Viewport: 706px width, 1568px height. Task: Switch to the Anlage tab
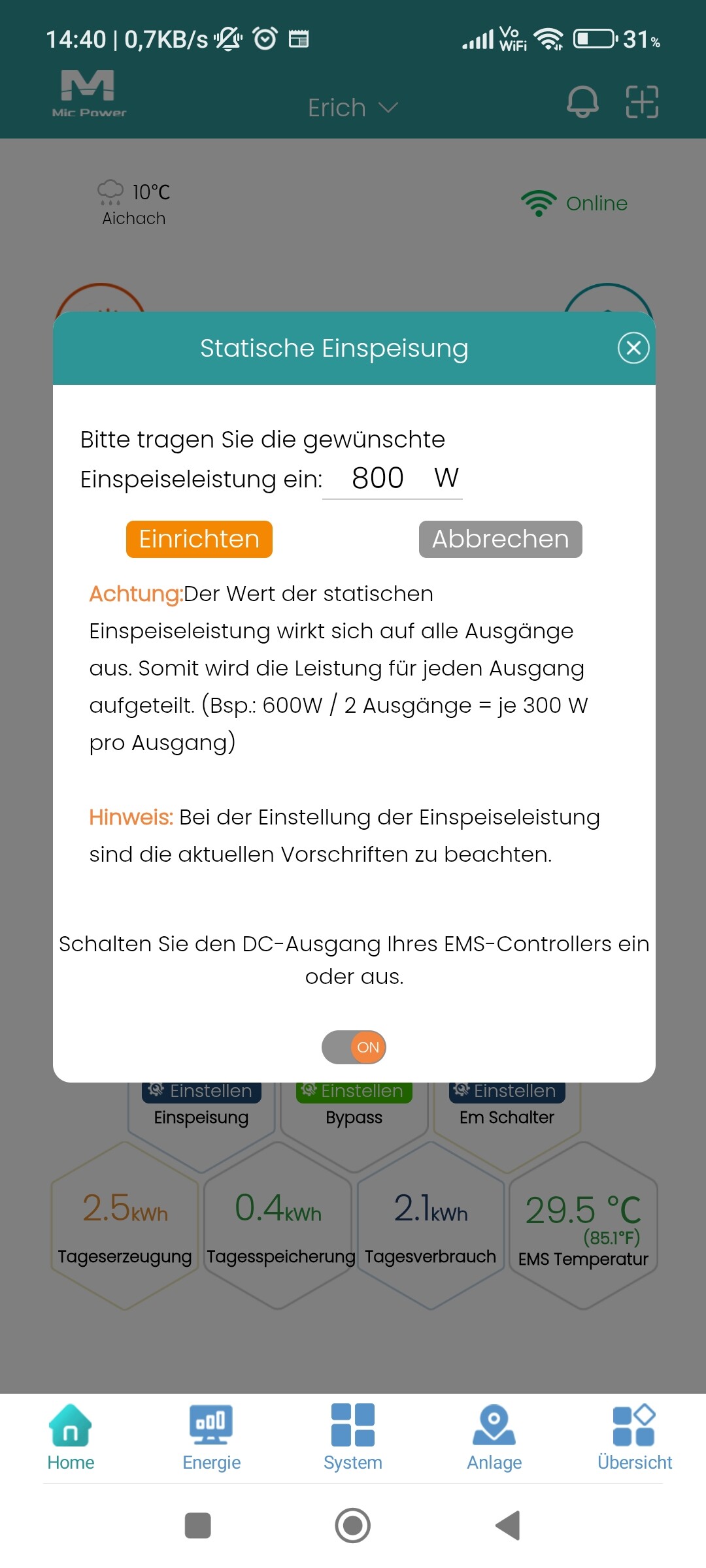click(x=494, y=1437)
